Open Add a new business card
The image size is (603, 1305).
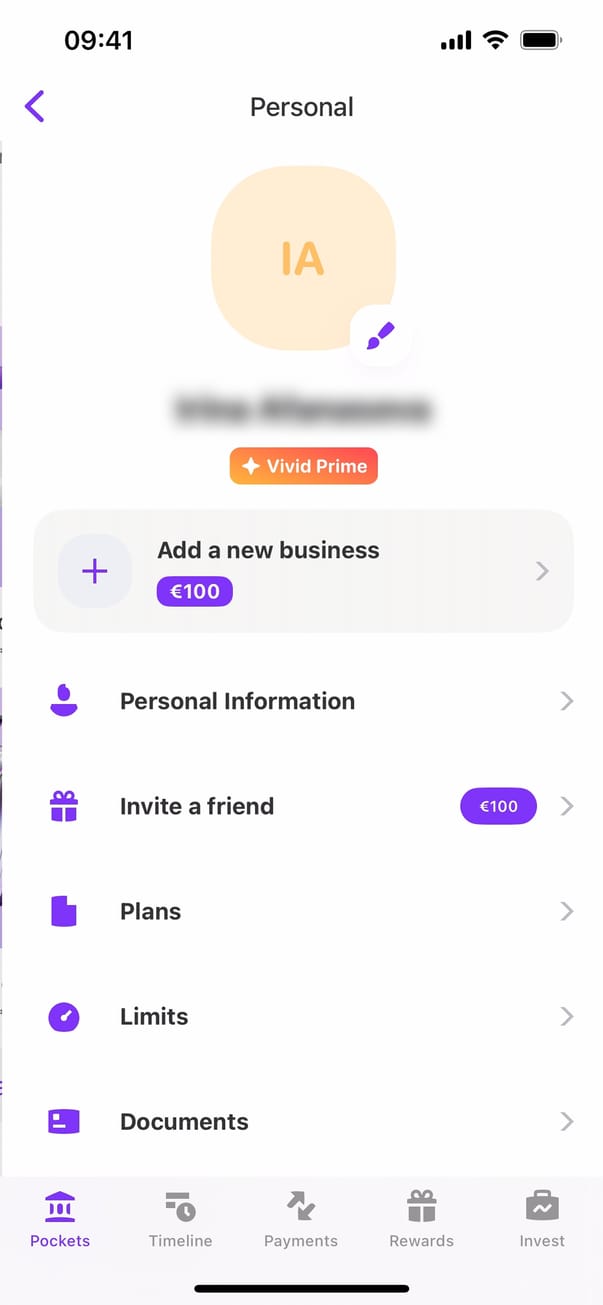click(303, 571)
